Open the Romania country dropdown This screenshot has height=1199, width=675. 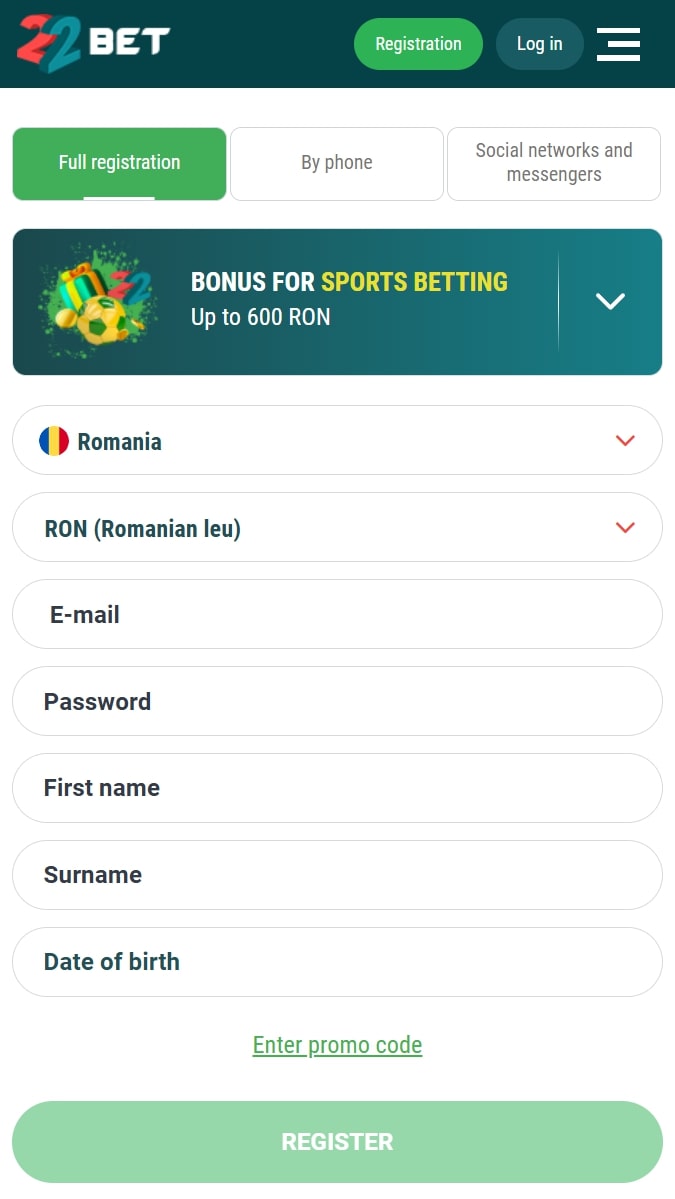[337, 440]
